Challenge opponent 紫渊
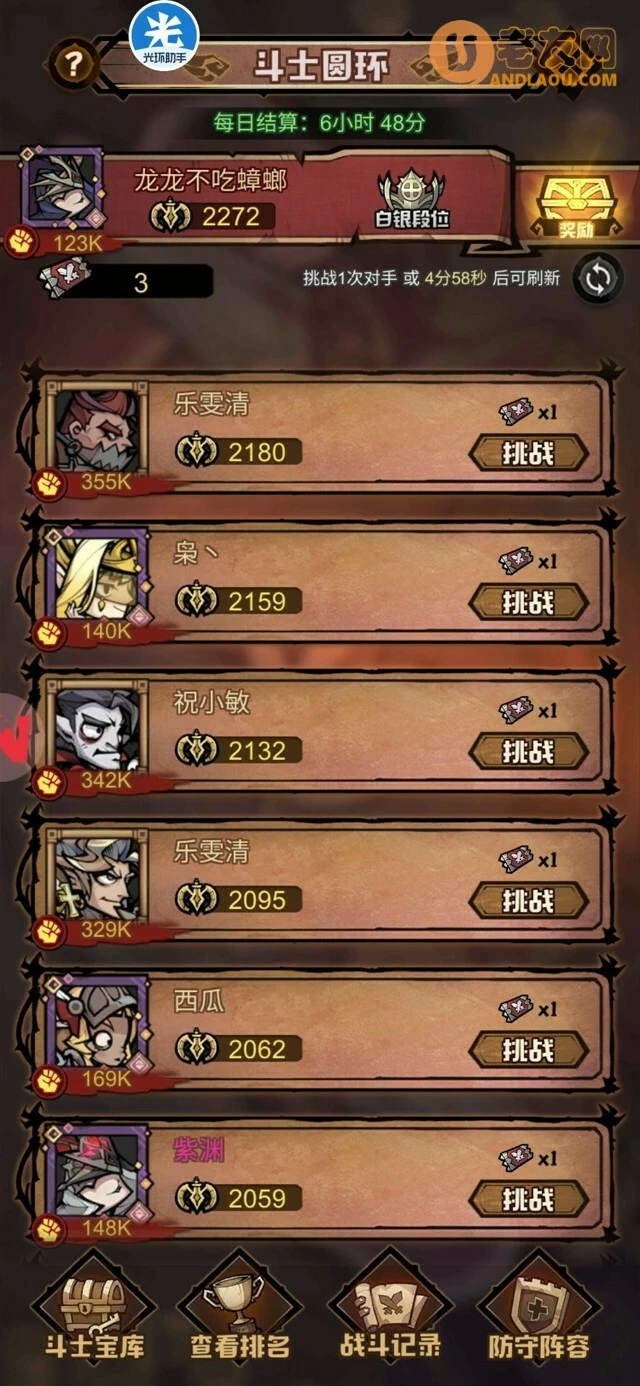This screenshot has width=640, height=1386. pos(528,1198)
